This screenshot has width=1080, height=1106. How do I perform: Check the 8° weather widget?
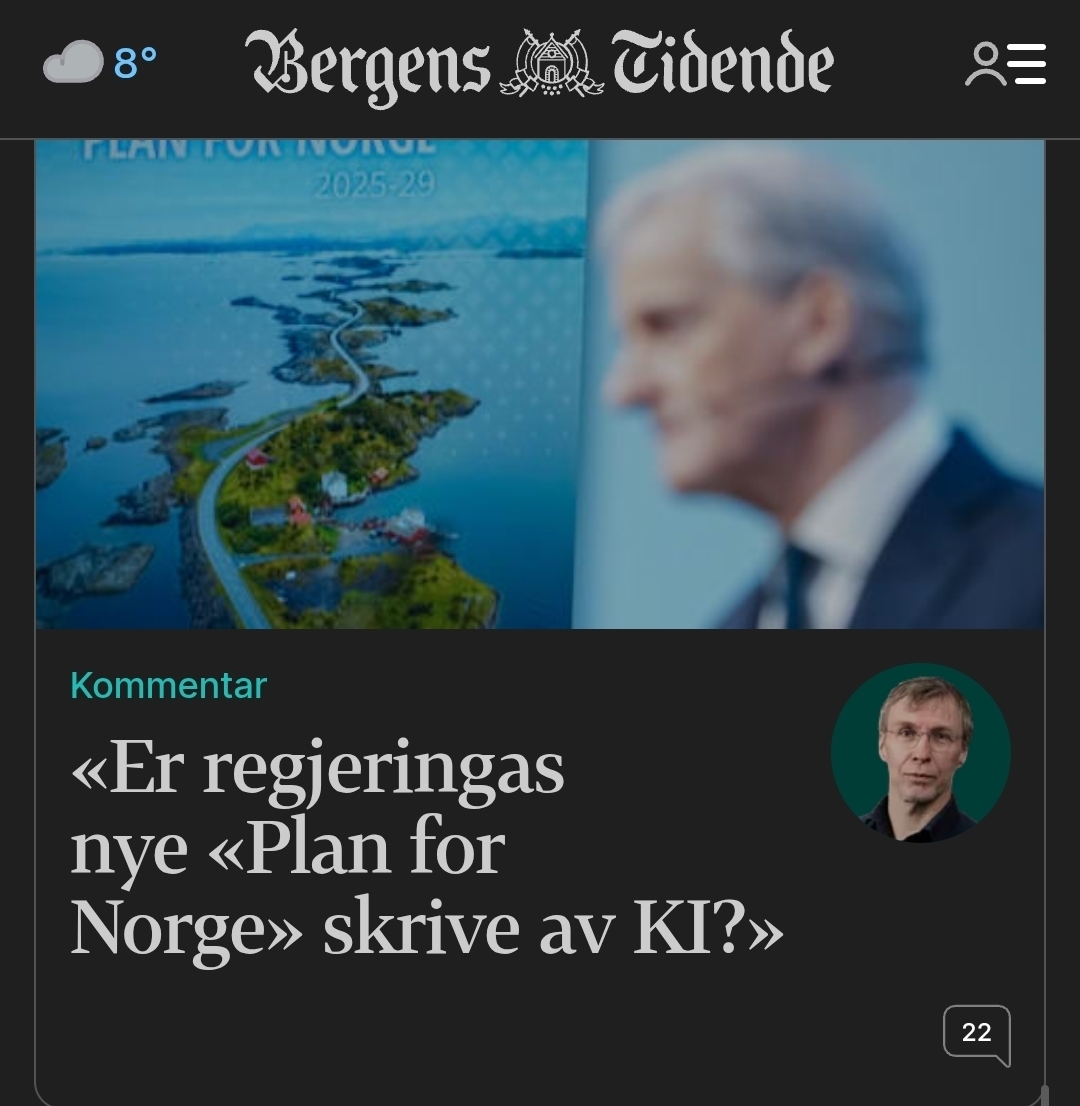pyautogui.click(x=100, y=63)
